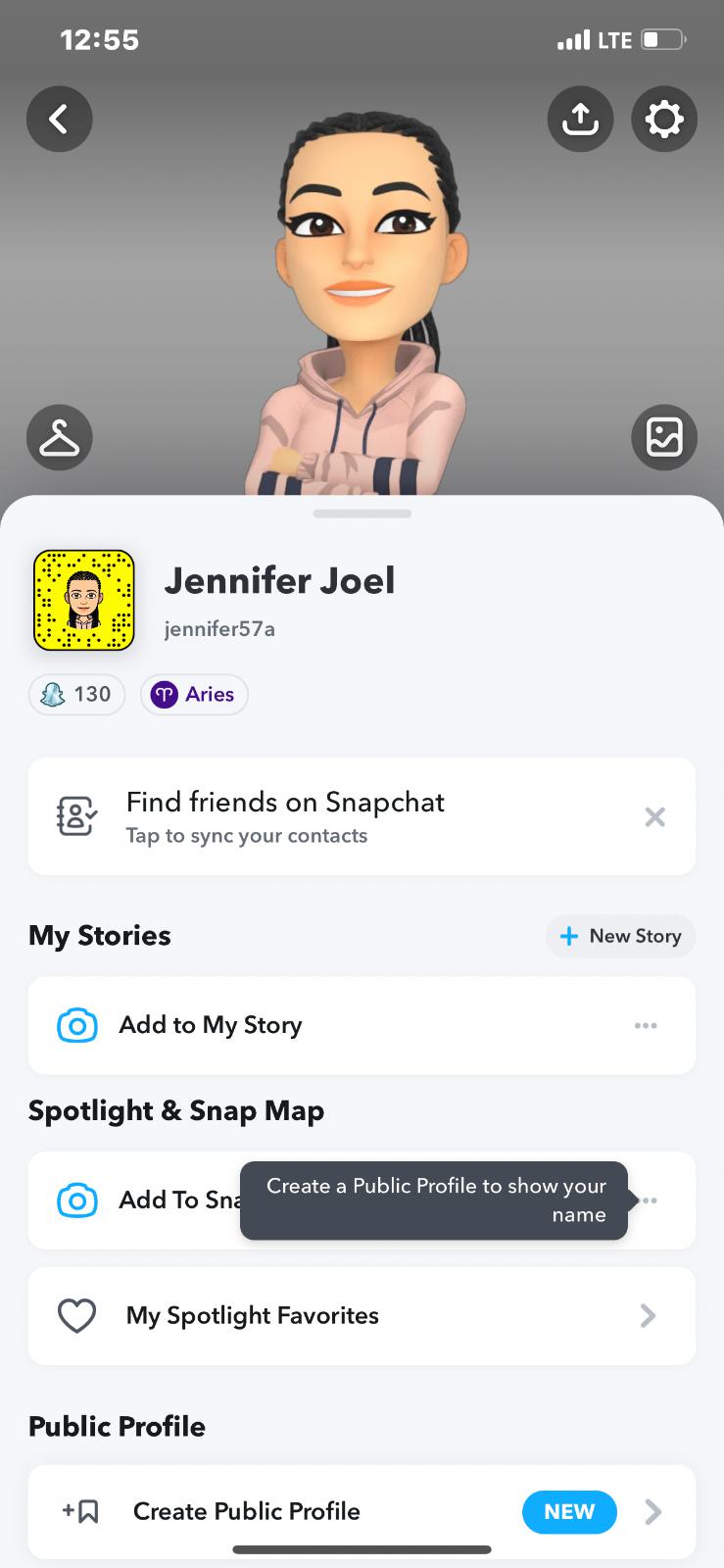Share profile using the upload icon
This screenshot has width=724, height=1568.
pos(580,120)
